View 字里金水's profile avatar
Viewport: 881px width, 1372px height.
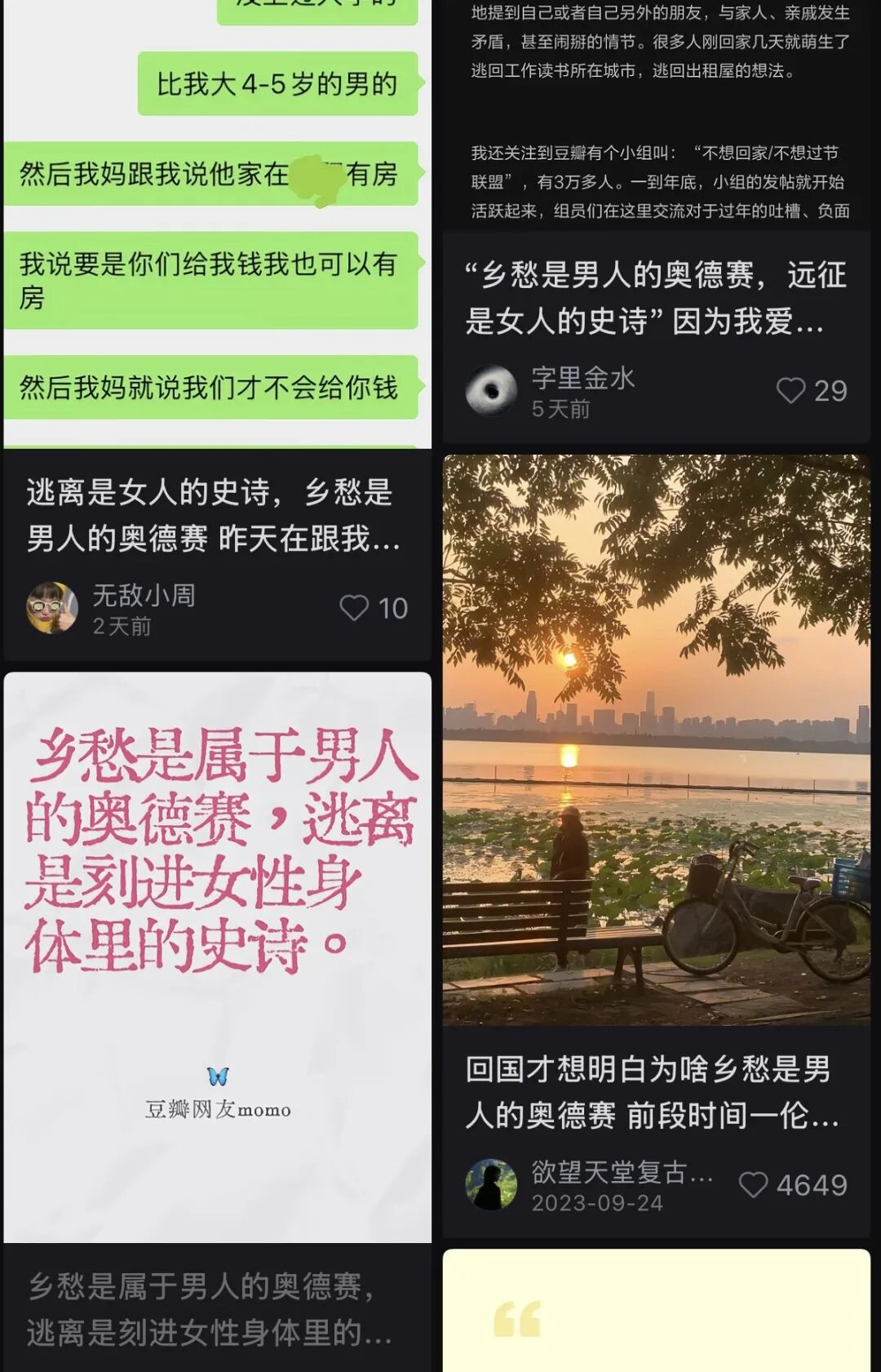coord(491,390)
